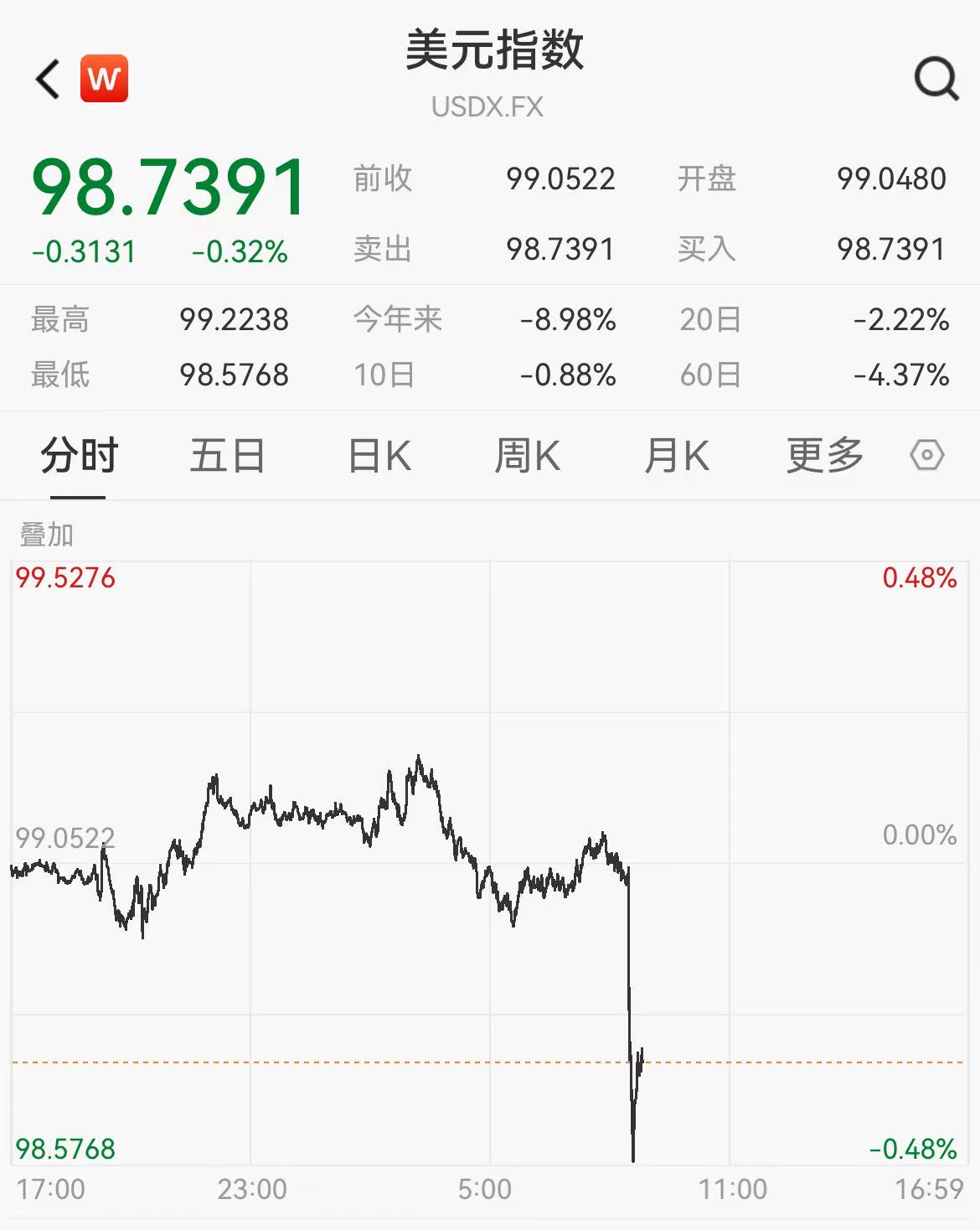Viewport: 980px width, 1230px height.
Task: Switch to the 月K chart tab
Action: [677, 457]
